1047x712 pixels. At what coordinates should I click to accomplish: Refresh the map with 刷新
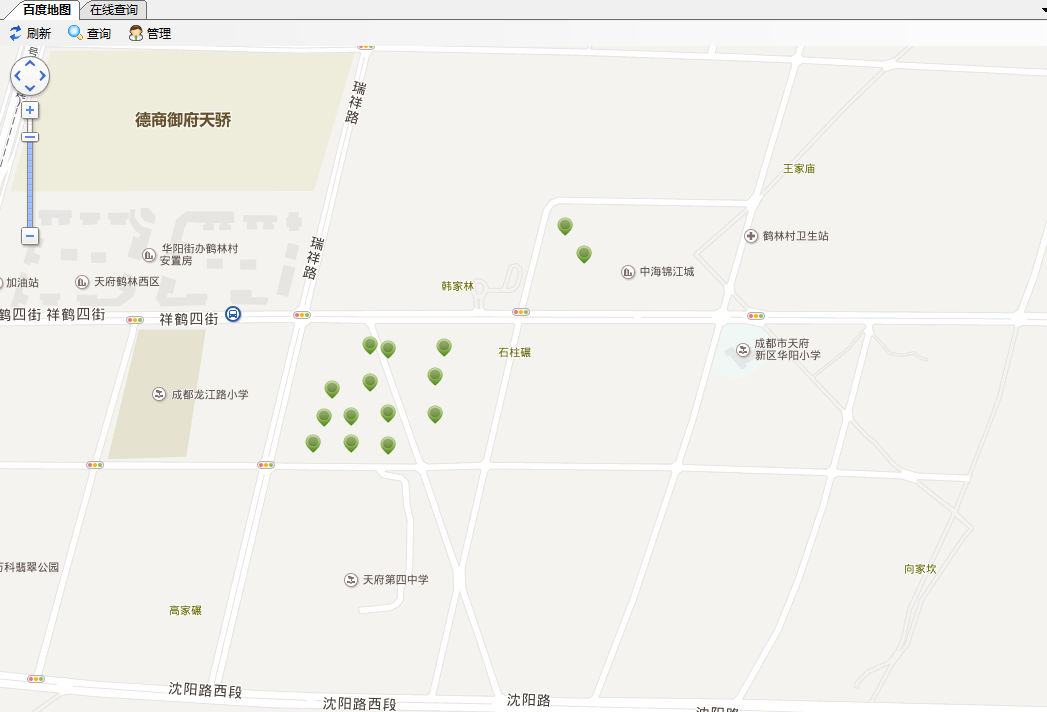pos(30,33)
